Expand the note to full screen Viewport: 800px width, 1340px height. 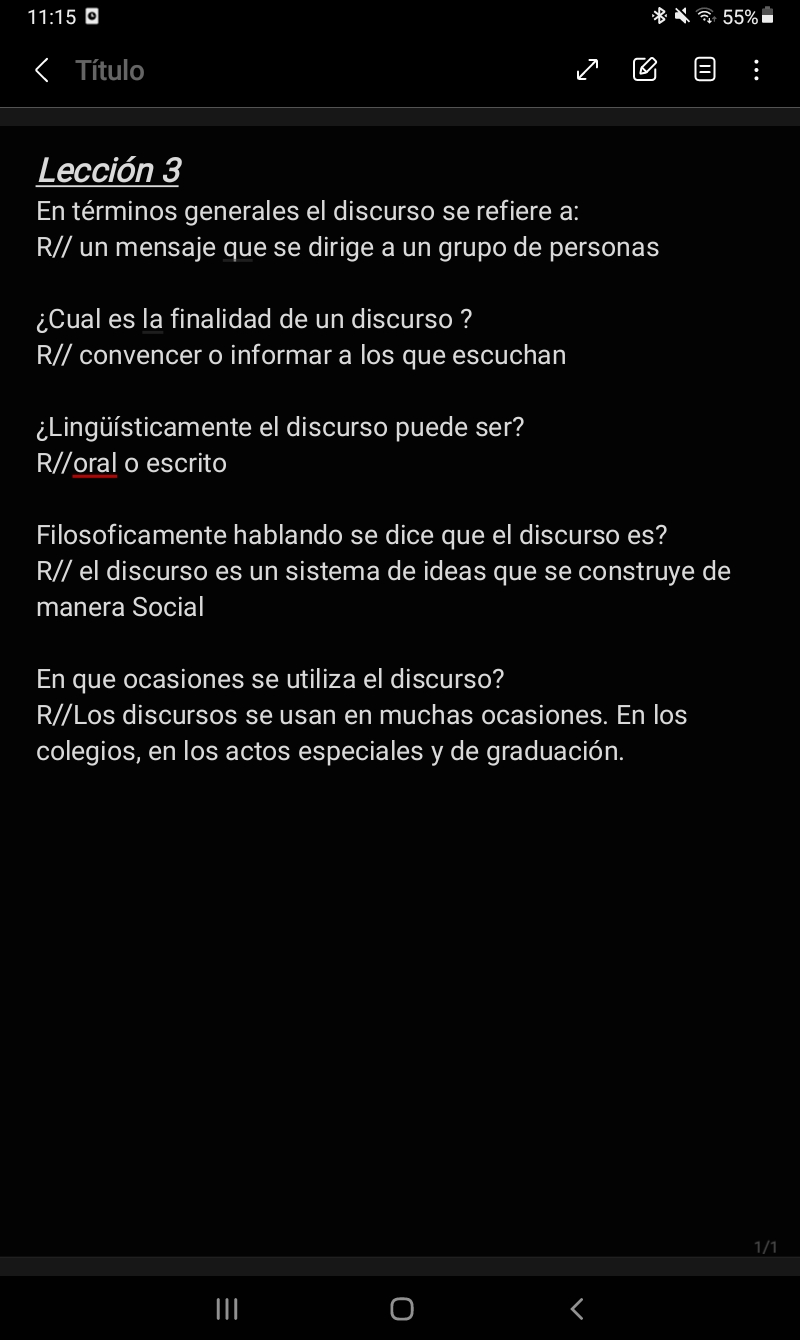pyautogui.click(x=588, y=70)
